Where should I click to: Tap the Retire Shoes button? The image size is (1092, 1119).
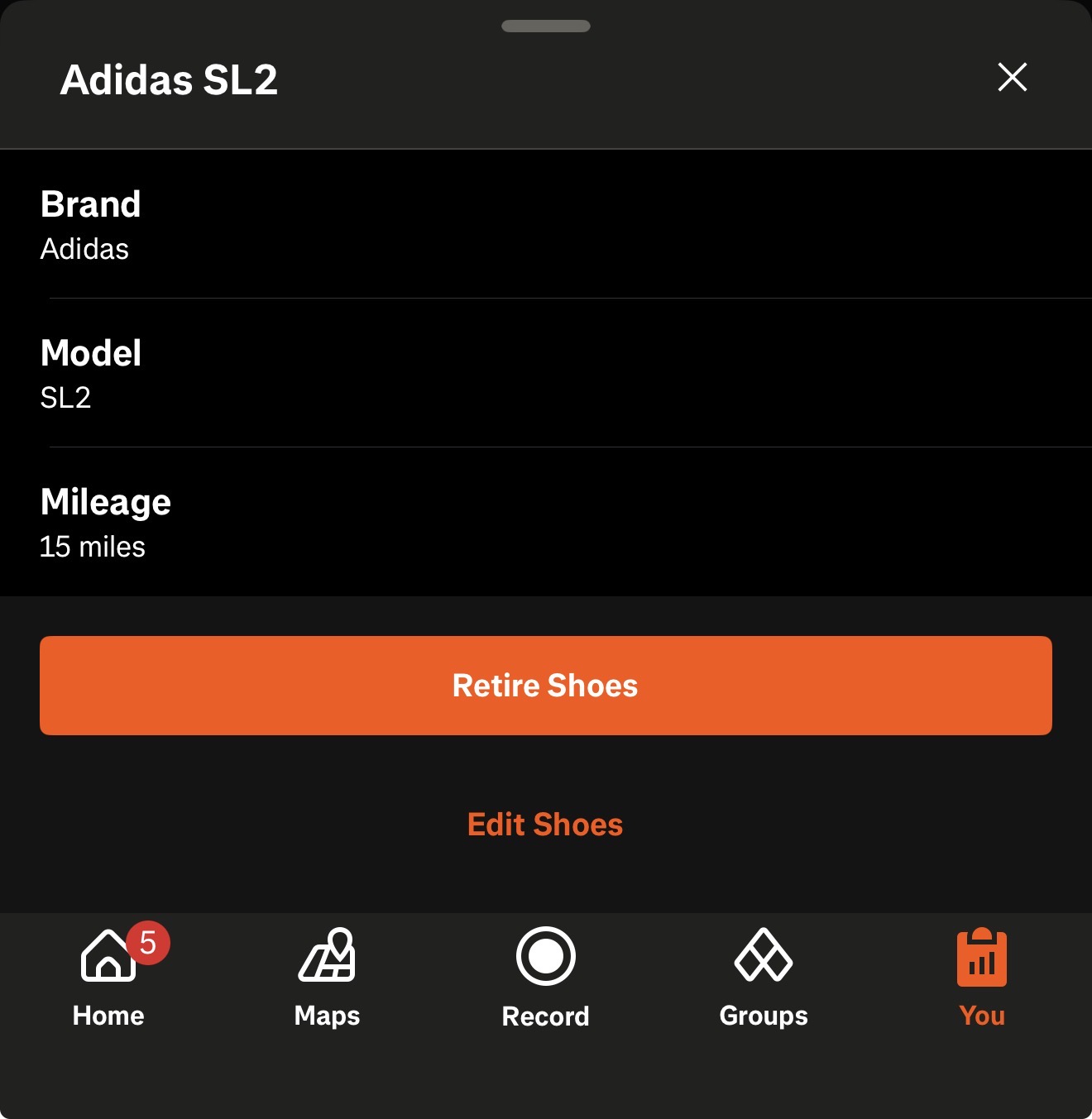coord(546,686)
